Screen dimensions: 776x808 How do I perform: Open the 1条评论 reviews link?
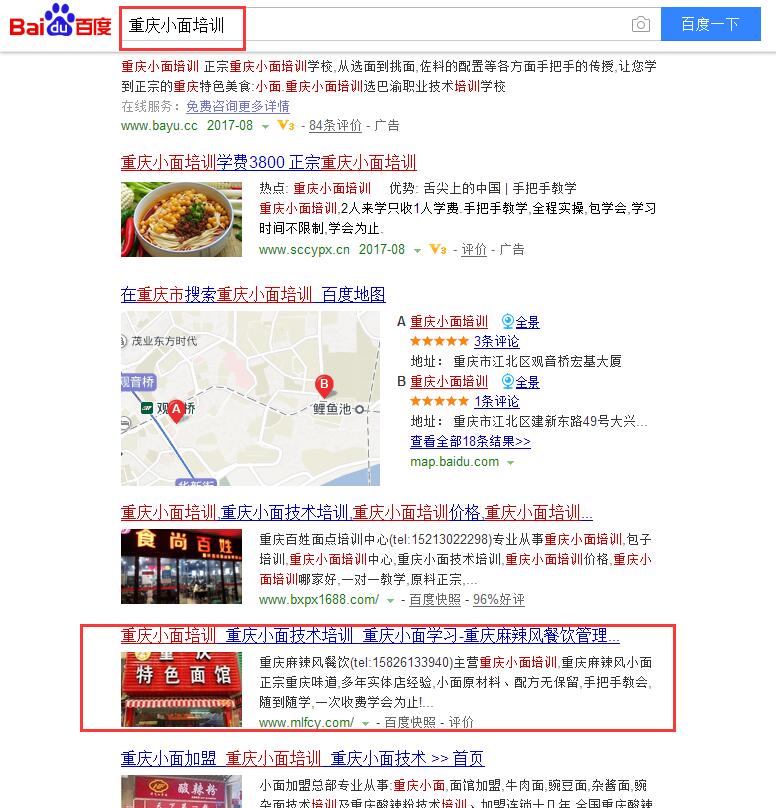click(496, 402)
